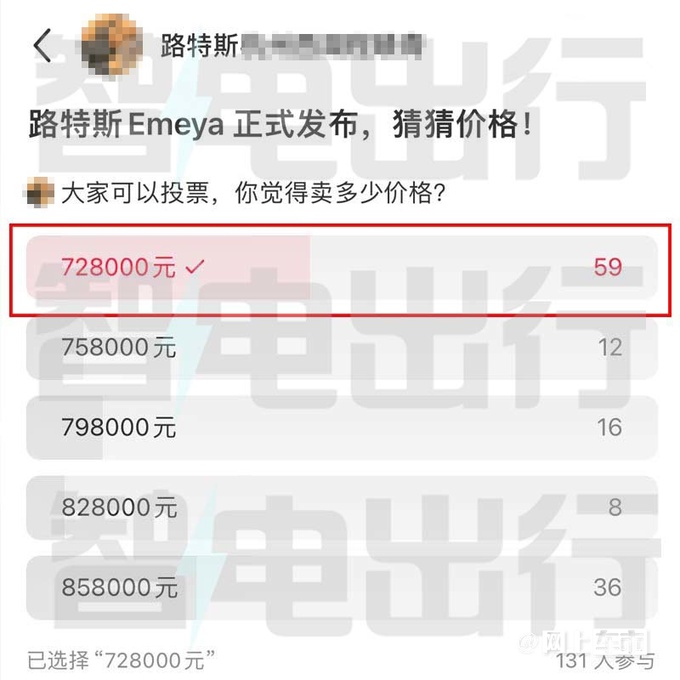Pick the 828000元 price option
This screenshot has height=680, width=680.
340,507
